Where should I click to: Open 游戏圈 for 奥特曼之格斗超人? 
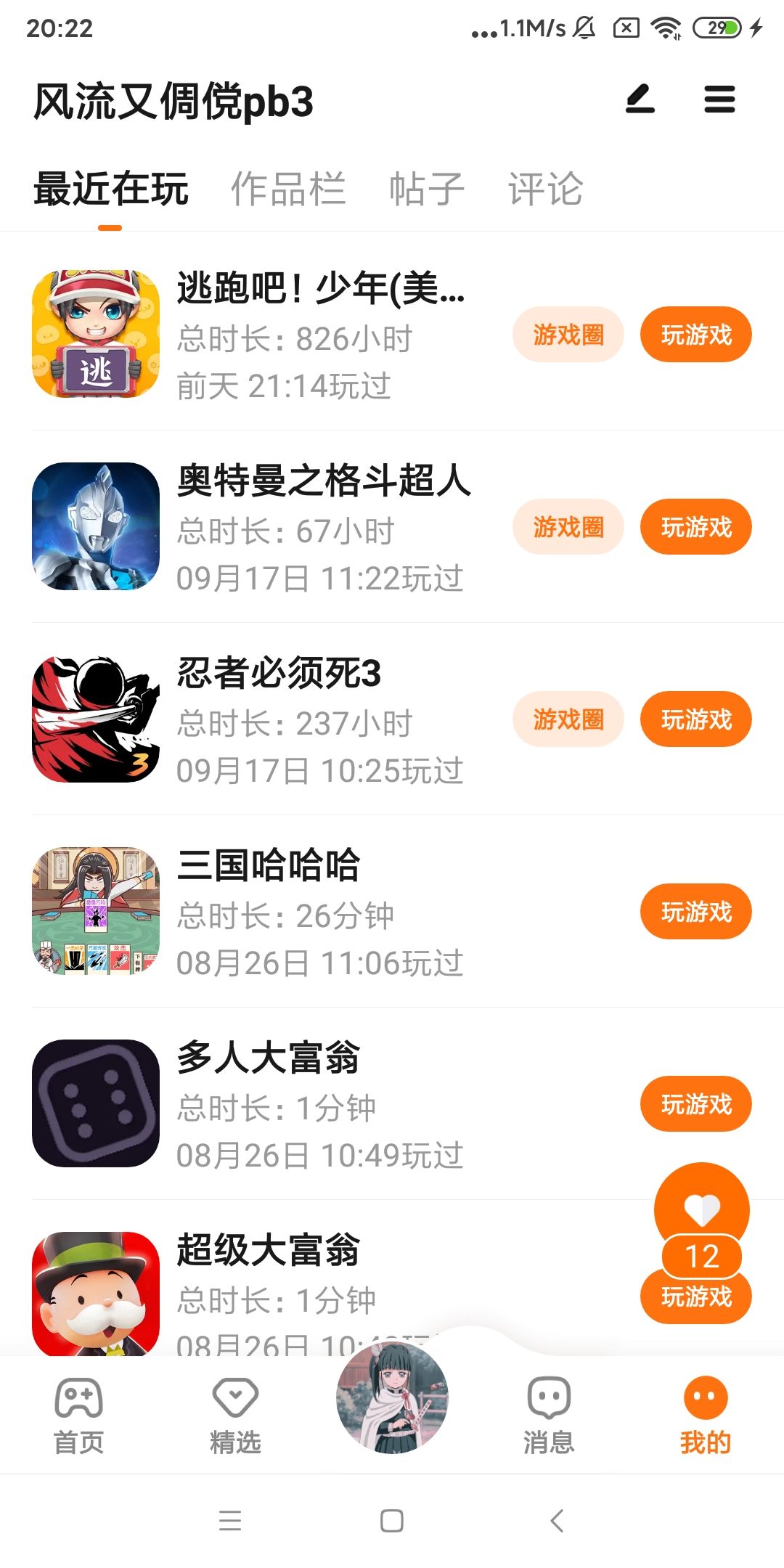click(568, 527)
